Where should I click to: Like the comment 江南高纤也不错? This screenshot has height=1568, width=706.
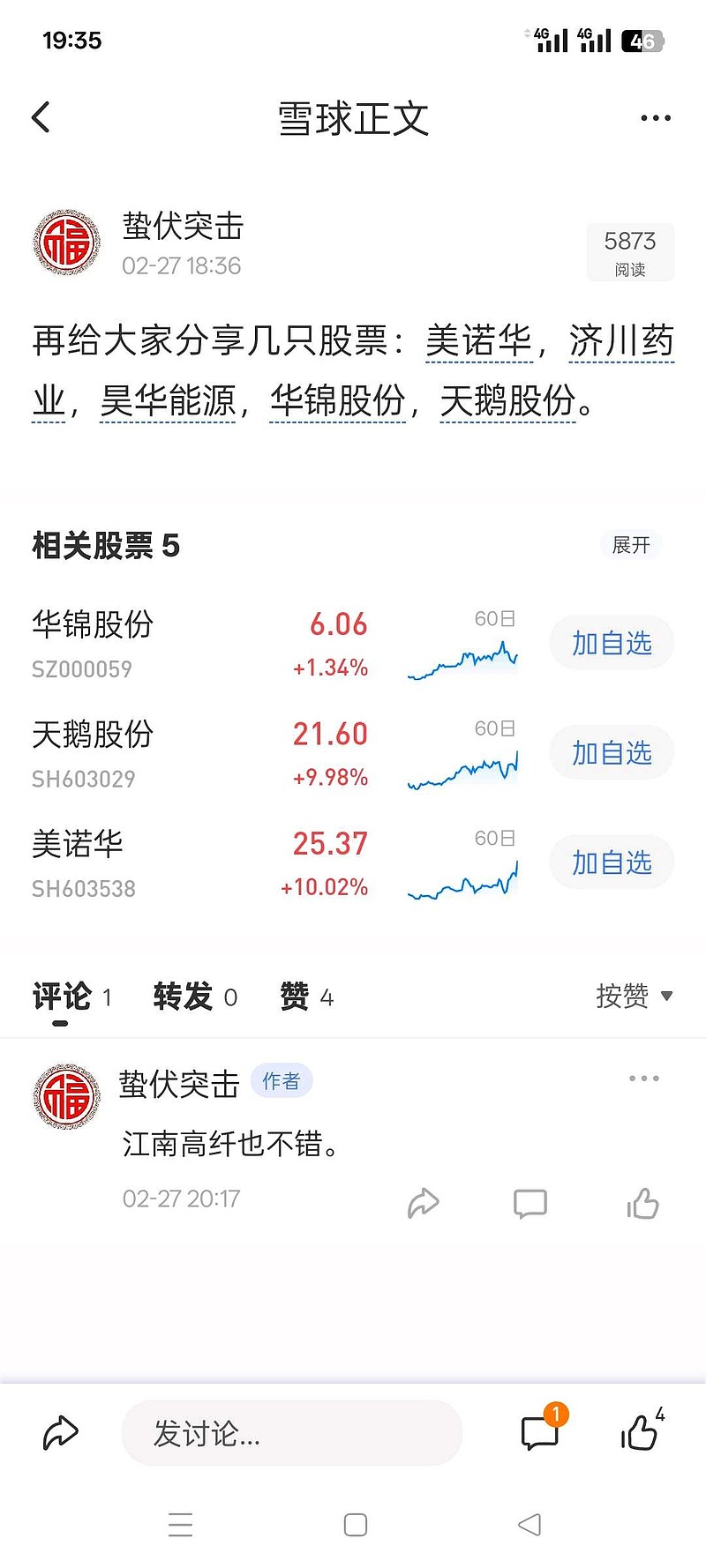642,1203
